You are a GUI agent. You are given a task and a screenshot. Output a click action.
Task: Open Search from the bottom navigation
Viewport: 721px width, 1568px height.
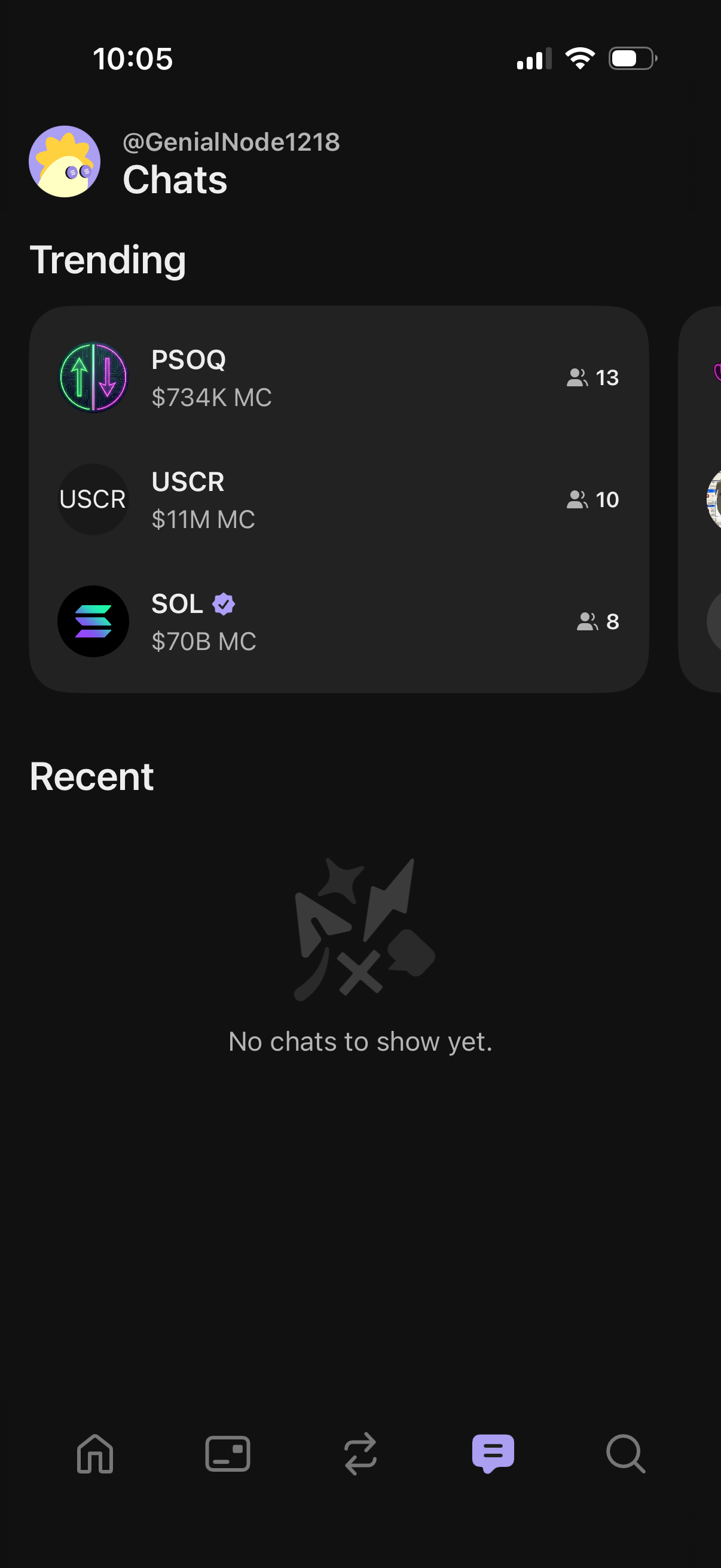point(626,1455)
